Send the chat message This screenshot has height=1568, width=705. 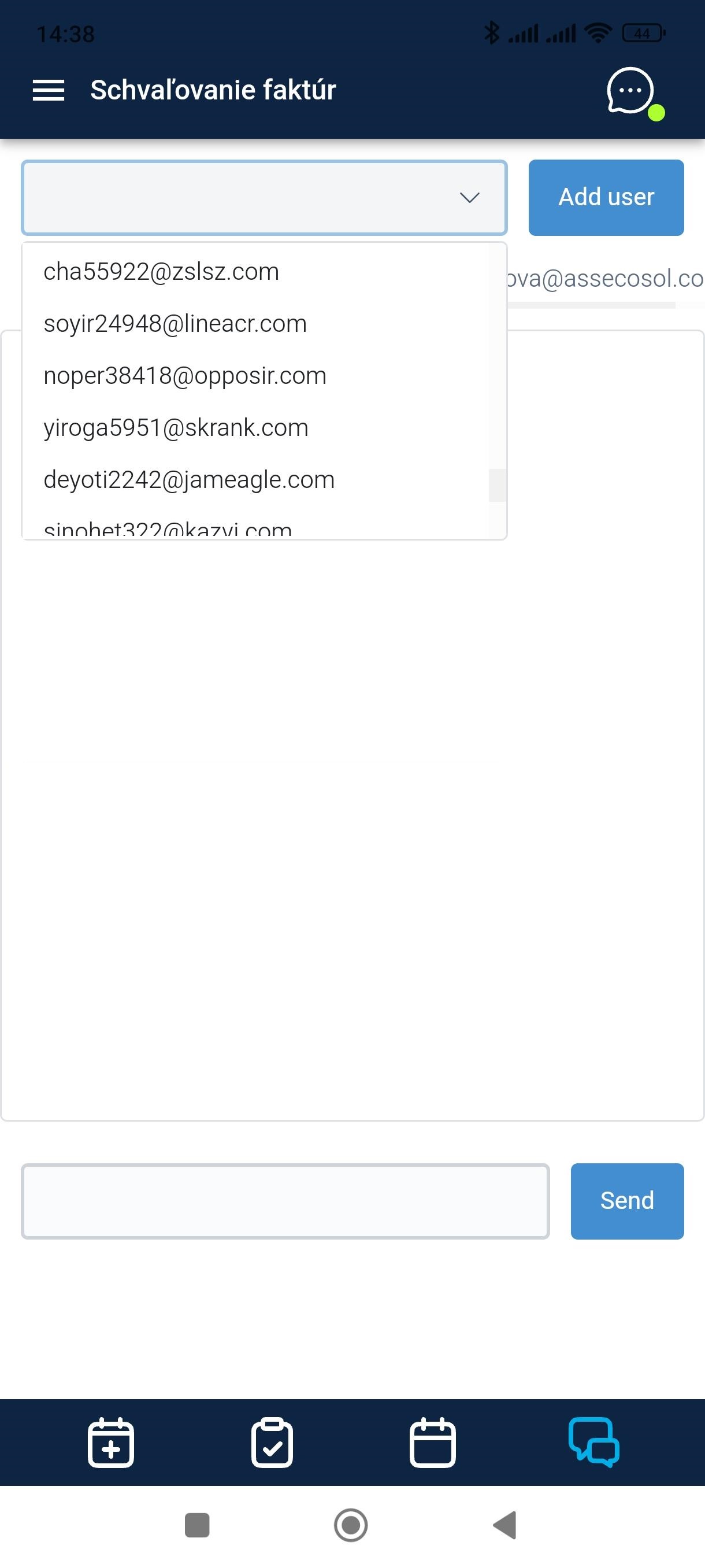pyautogui.click(x=626, y=1201)
